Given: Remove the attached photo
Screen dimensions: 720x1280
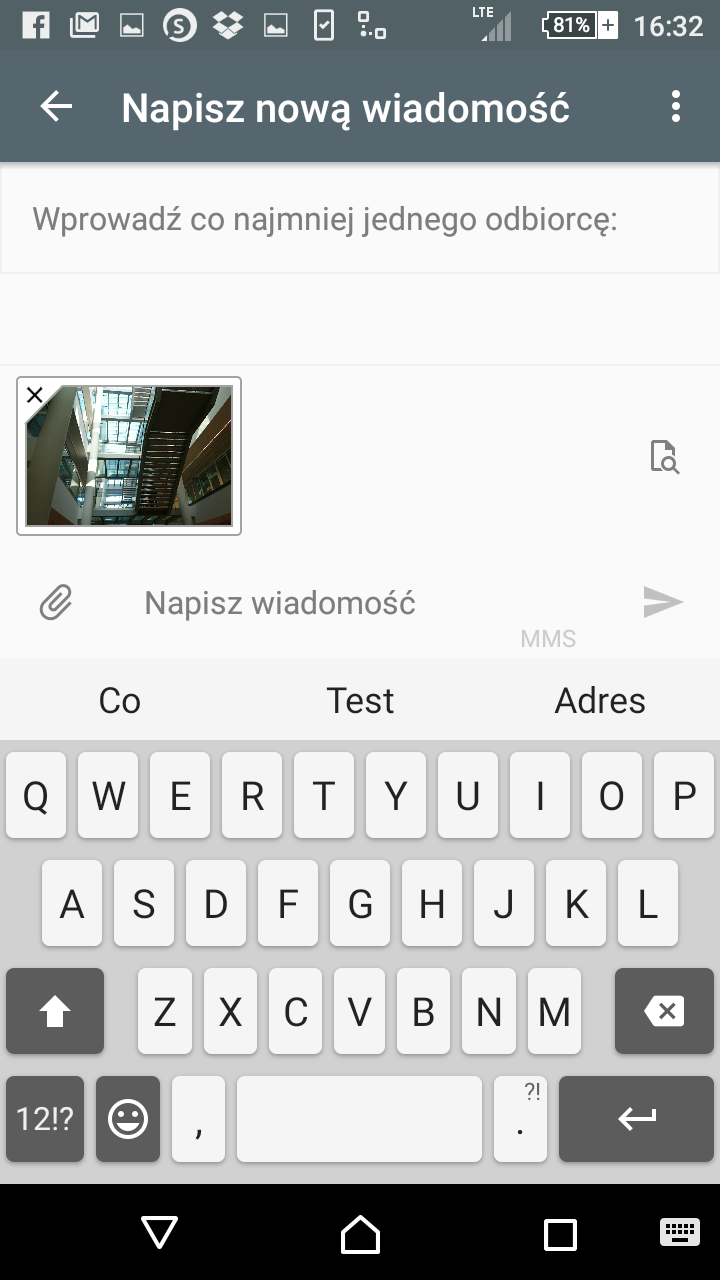Looking at the screenshot, I should click(35, 395).
